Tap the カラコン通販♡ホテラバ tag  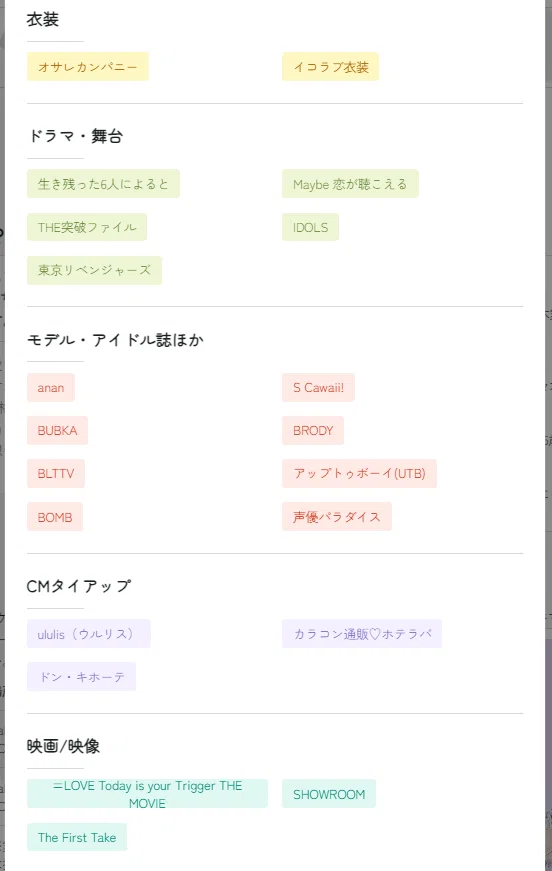(362, 634)
